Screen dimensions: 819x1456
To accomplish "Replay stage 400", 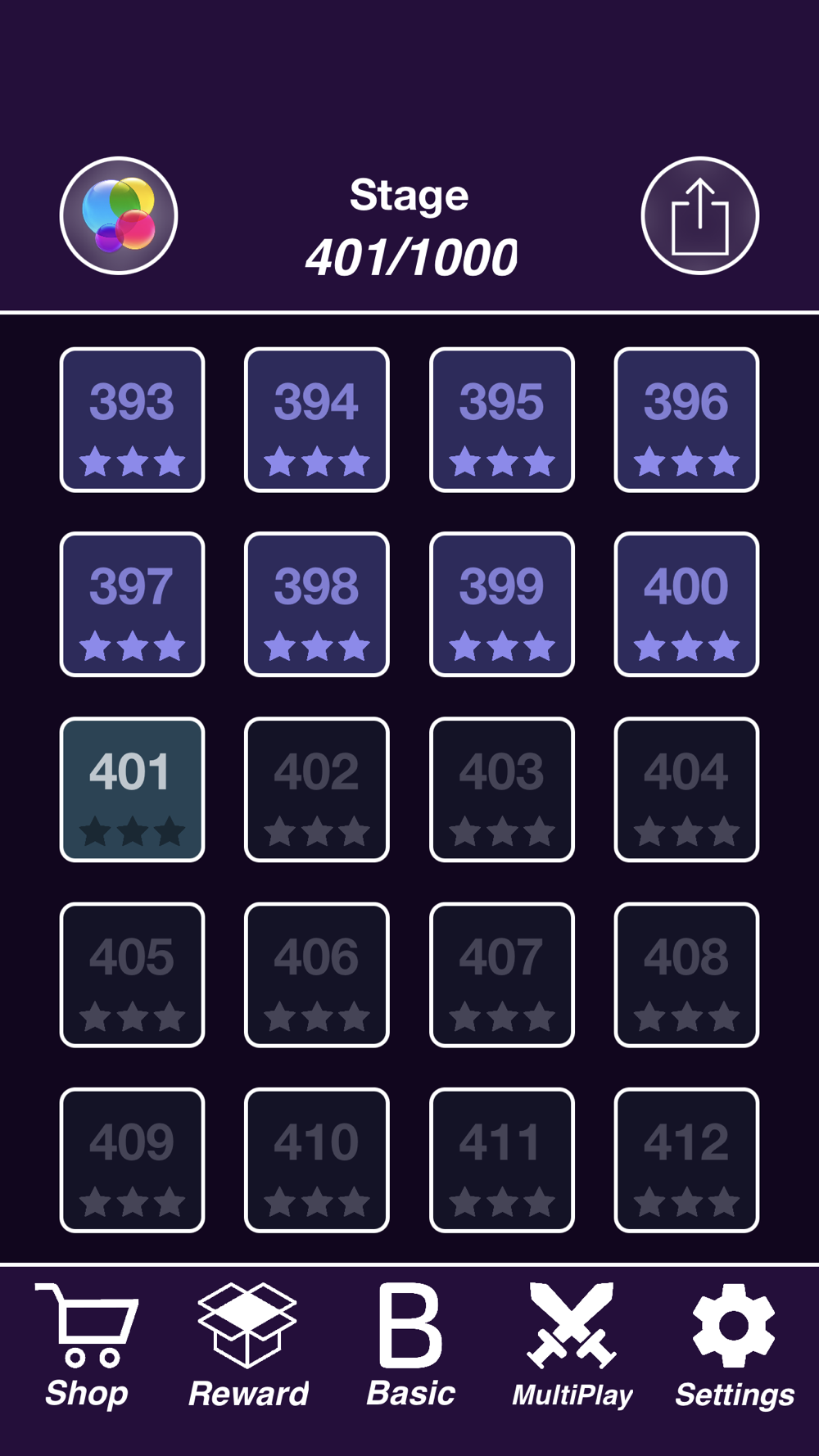I will [x=686, y=604].
